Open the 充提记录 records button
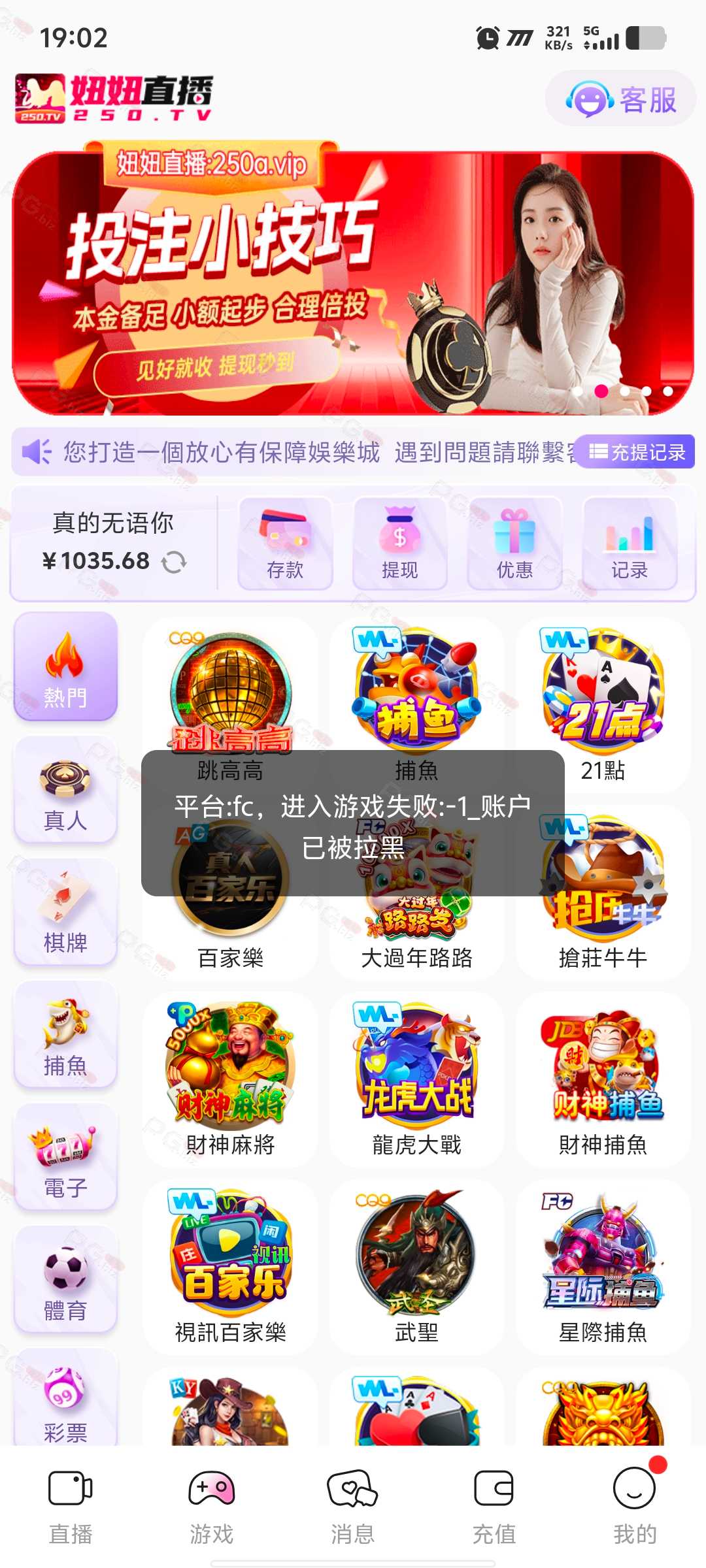The height and width of the screenshot is (1568, 706). pos(637,451)
